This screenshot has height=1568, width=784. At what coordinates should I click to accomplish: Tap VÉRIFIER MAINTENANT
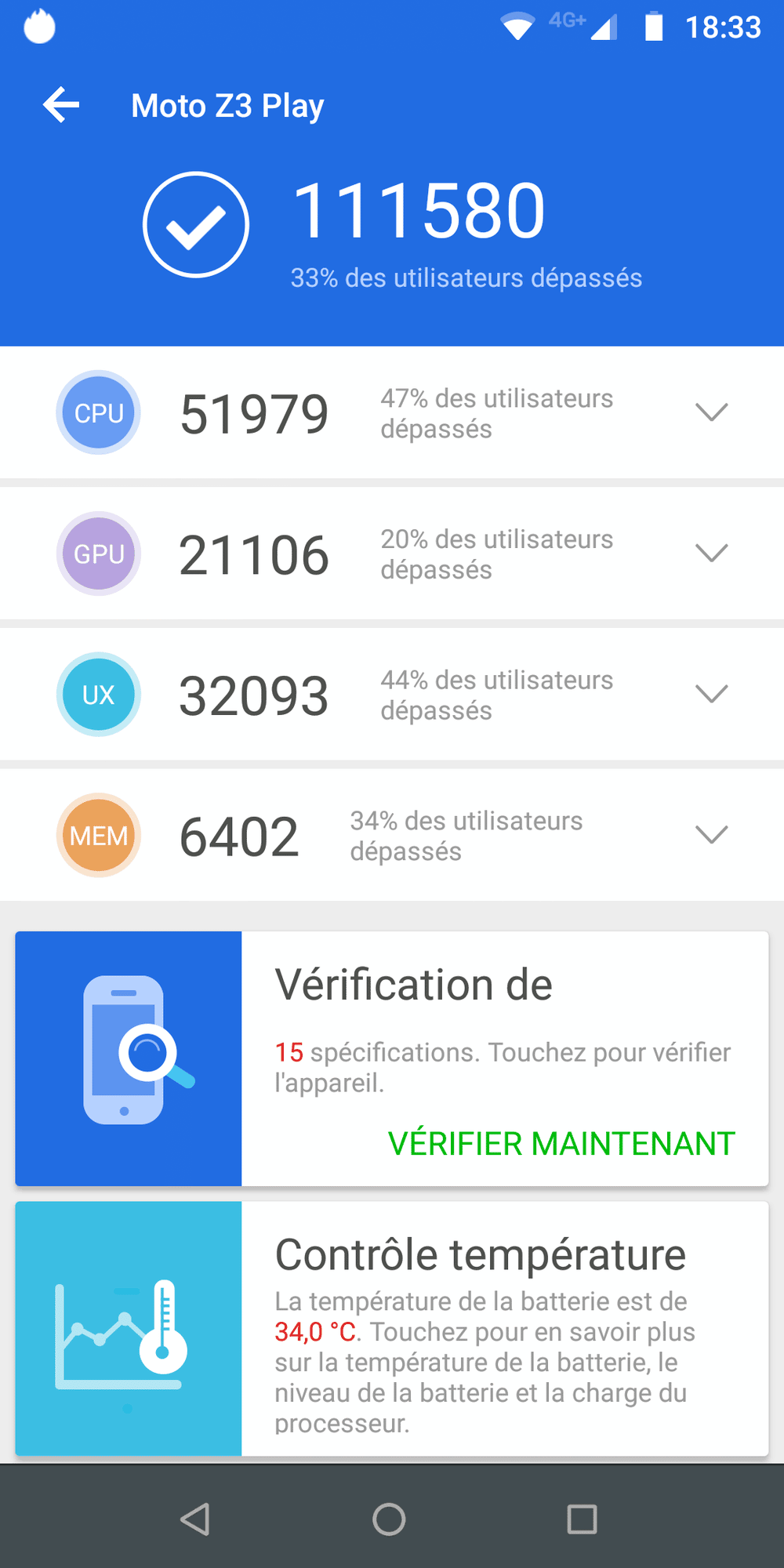coord(561,1143)
